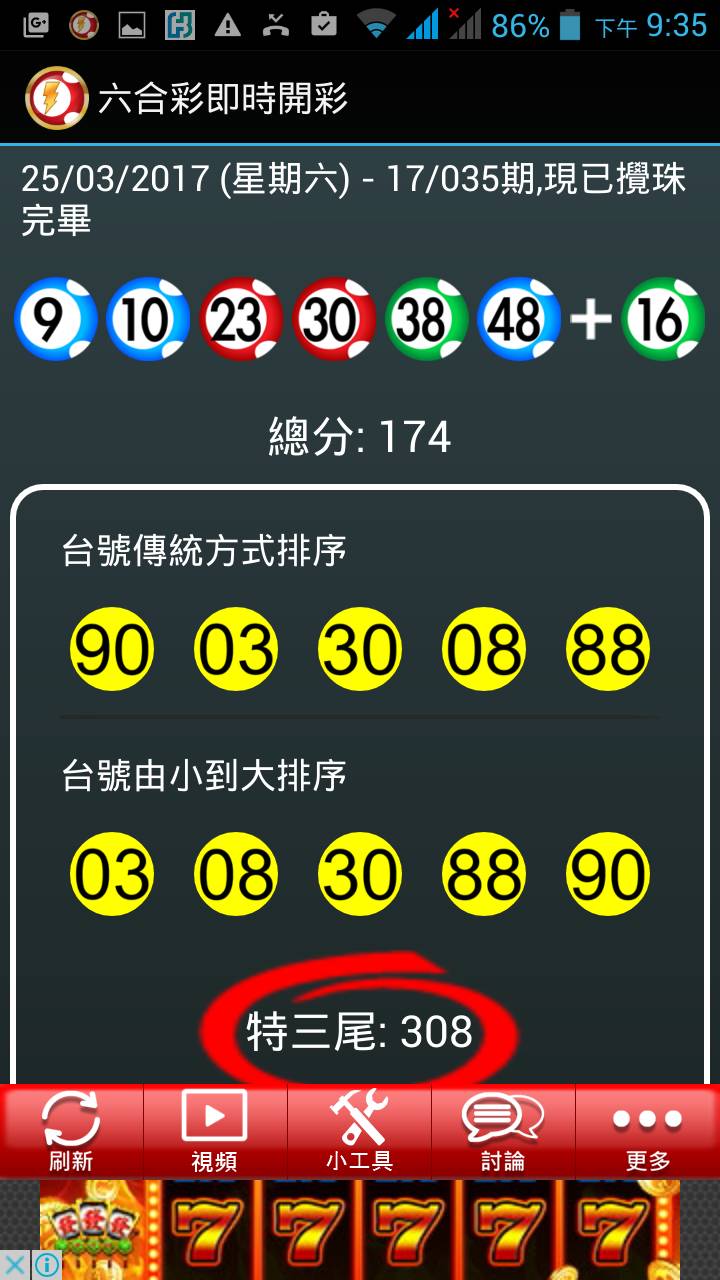Open 小工具 tools
This screenshot has width=720, height=1280.
click(x=359, y=1131)
